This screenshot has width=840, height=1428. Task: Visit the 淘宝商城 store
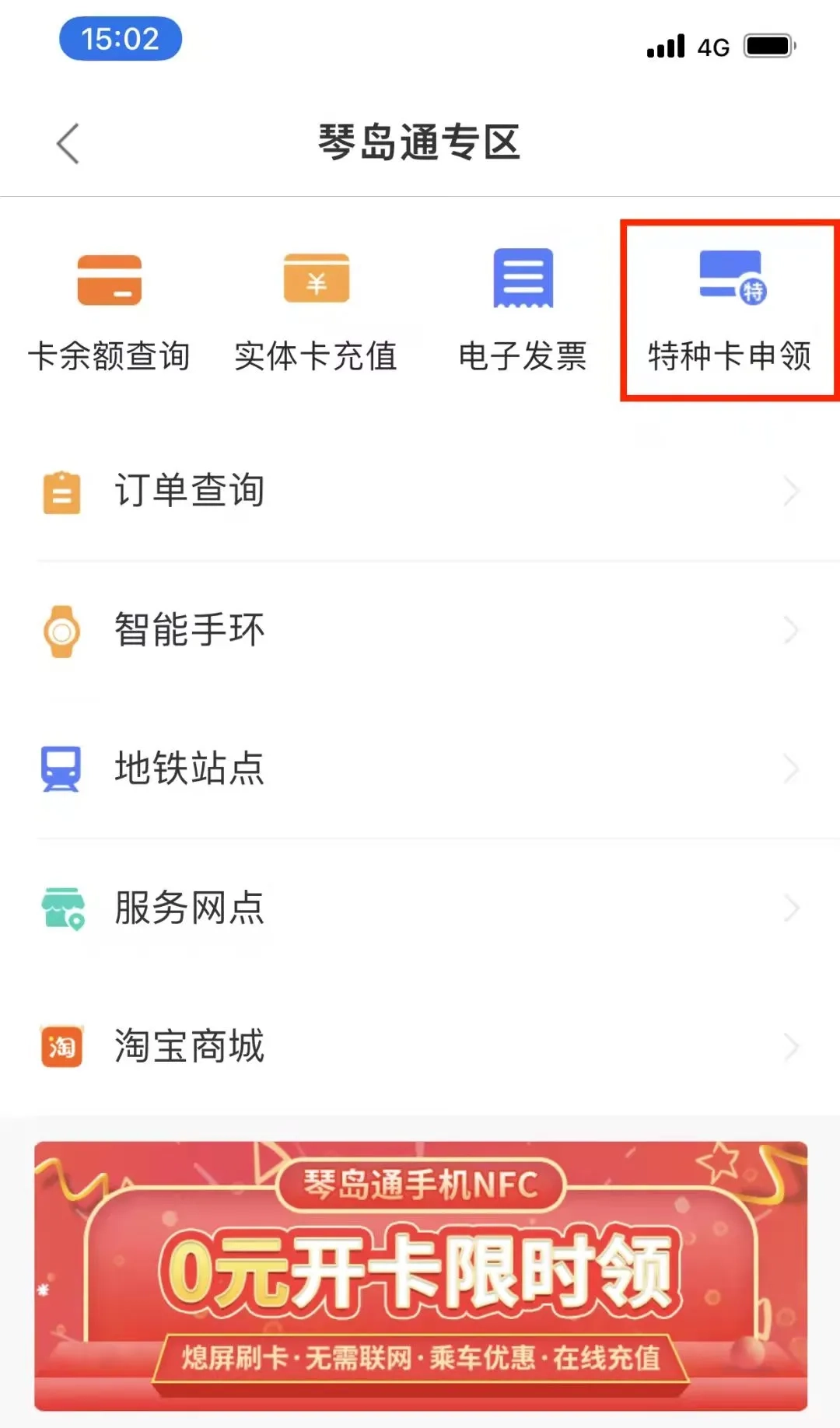pyautogui.click(x=420, y=1046)
